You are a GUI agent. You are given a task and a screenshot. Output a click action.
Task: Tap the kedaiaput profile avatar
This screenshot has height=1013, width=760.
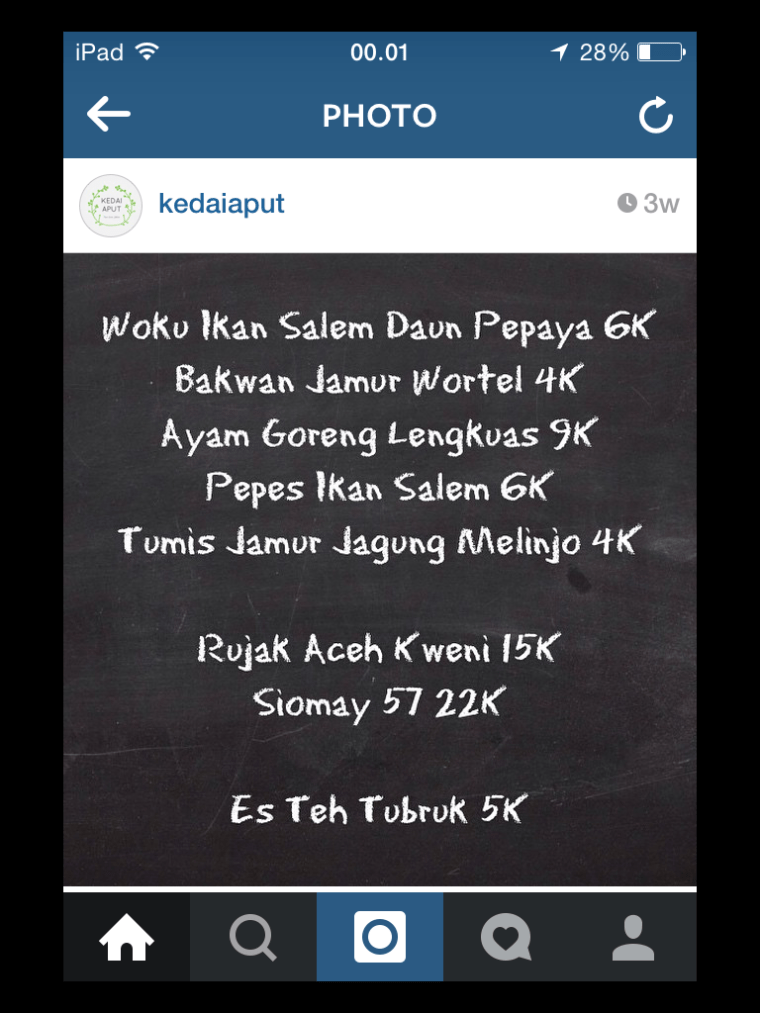111,205
